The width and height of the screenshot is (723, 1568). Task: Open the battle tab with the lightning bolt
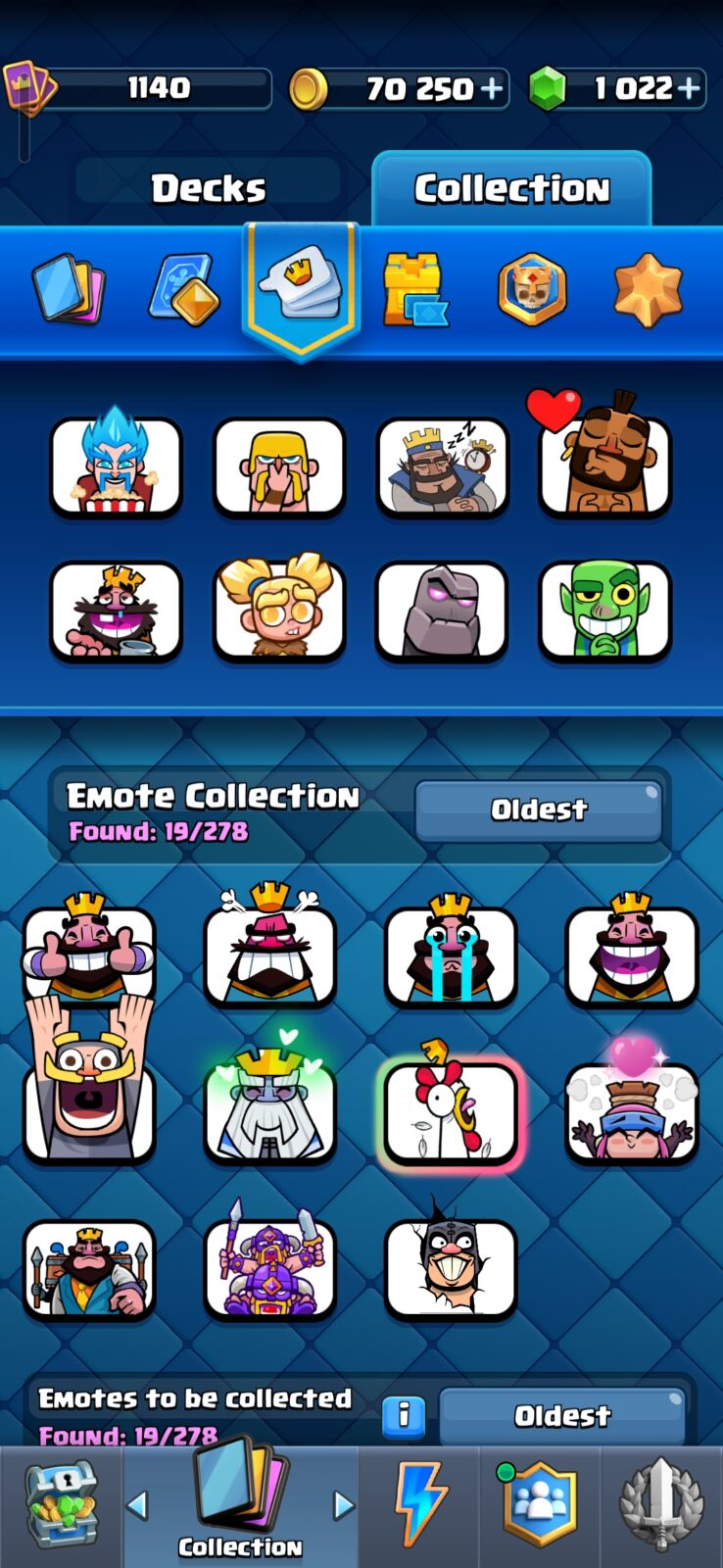point(419,1505)
